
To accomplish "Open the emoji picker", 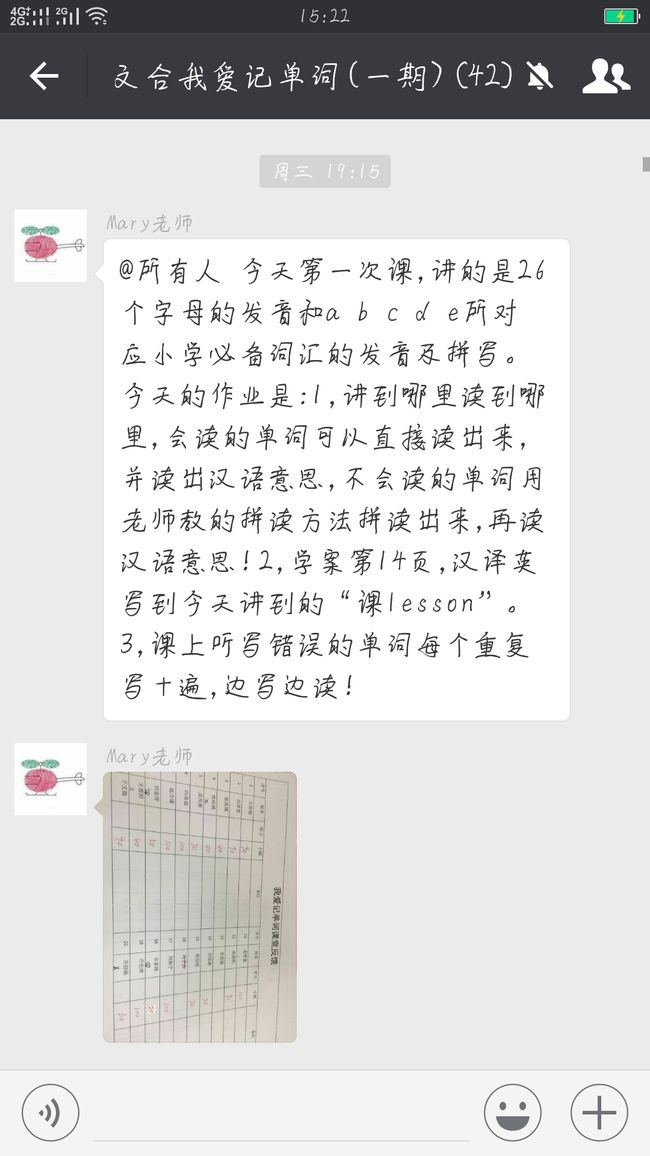I will [512, 1113].
